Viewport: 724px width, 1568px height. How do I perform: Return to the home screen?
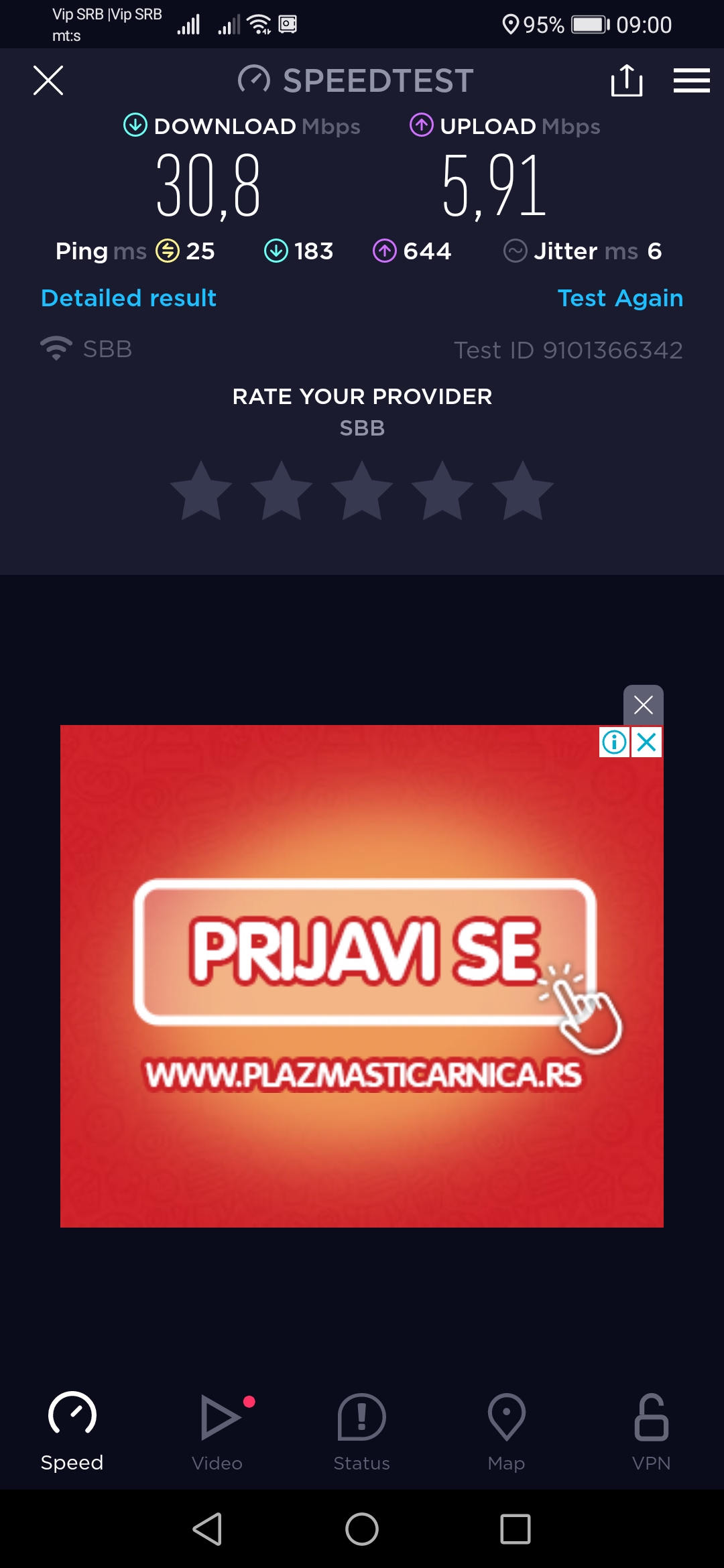362,1529
